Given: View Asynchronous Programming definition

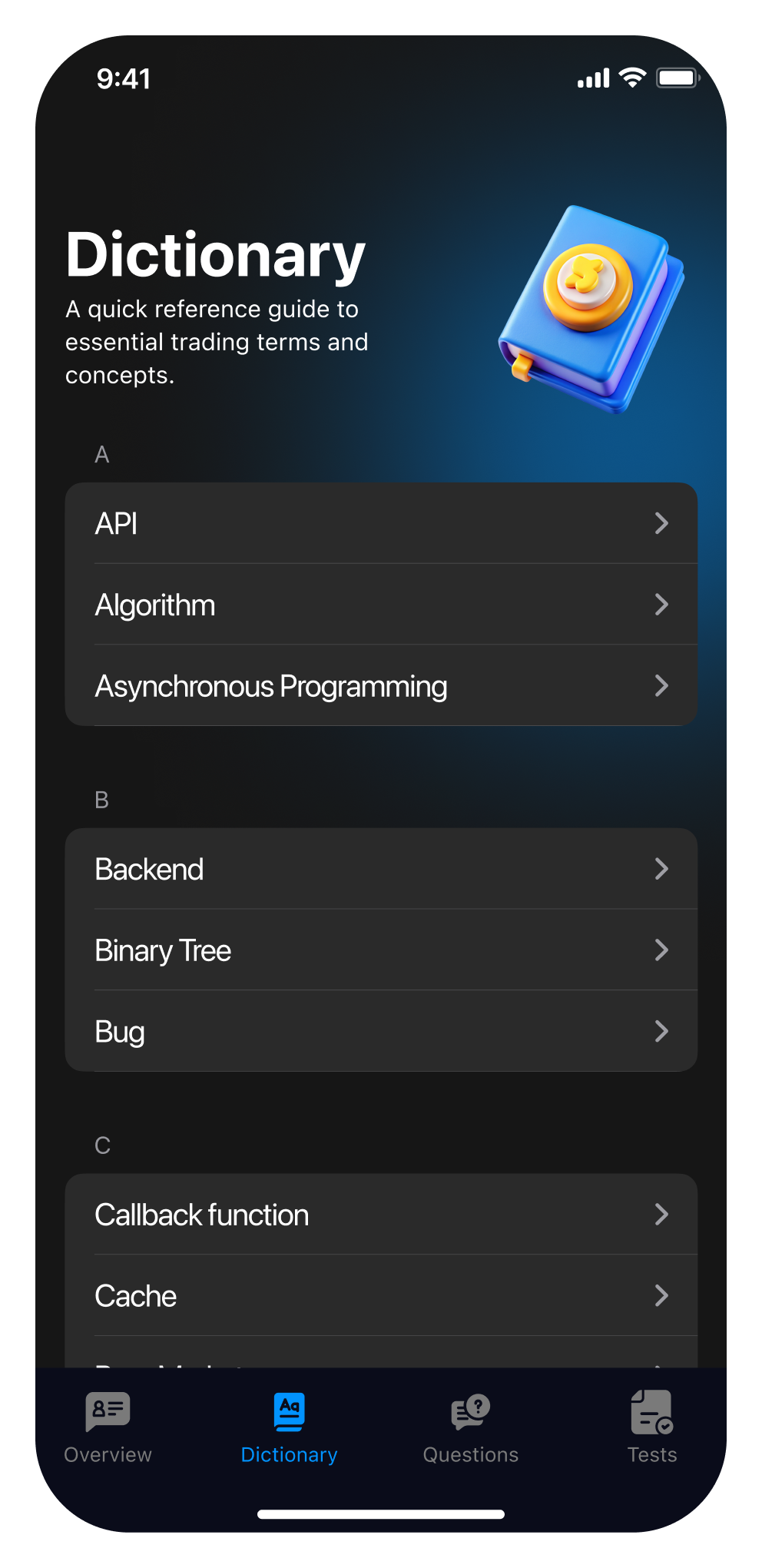Looking at the screenshot, I should point(381,686).
